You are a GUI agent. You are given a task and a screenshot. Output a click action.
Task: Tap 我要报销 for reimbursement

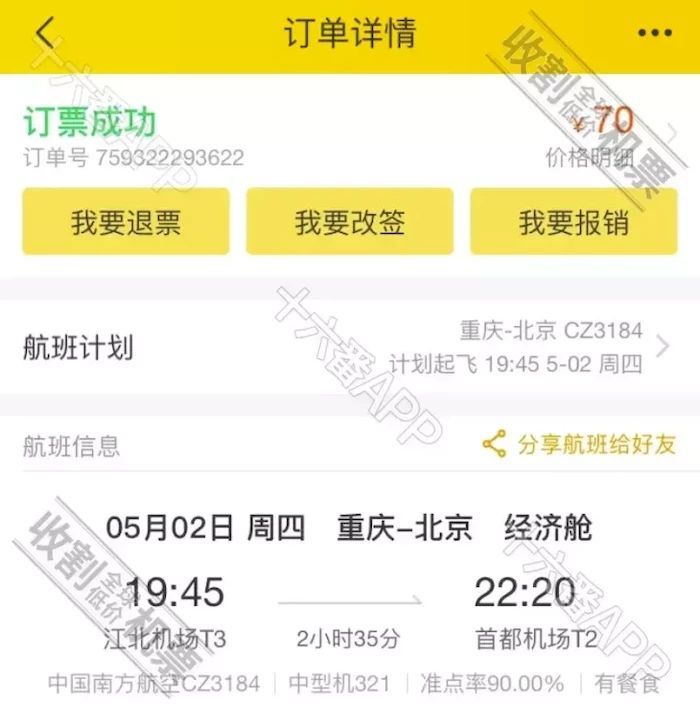pyautogui.click(x=573, y=221)
